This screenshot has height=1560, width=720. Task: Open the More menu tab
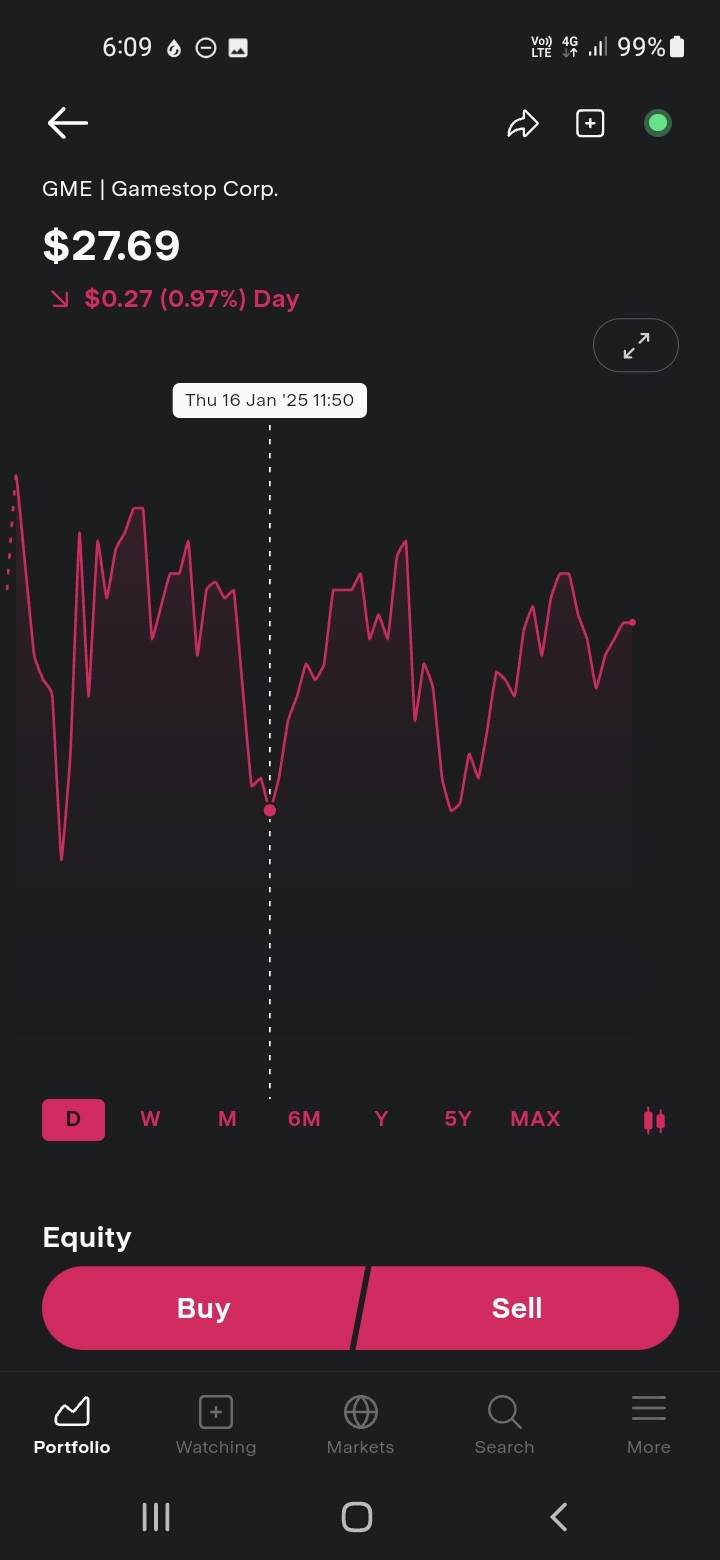[648, 1425]
